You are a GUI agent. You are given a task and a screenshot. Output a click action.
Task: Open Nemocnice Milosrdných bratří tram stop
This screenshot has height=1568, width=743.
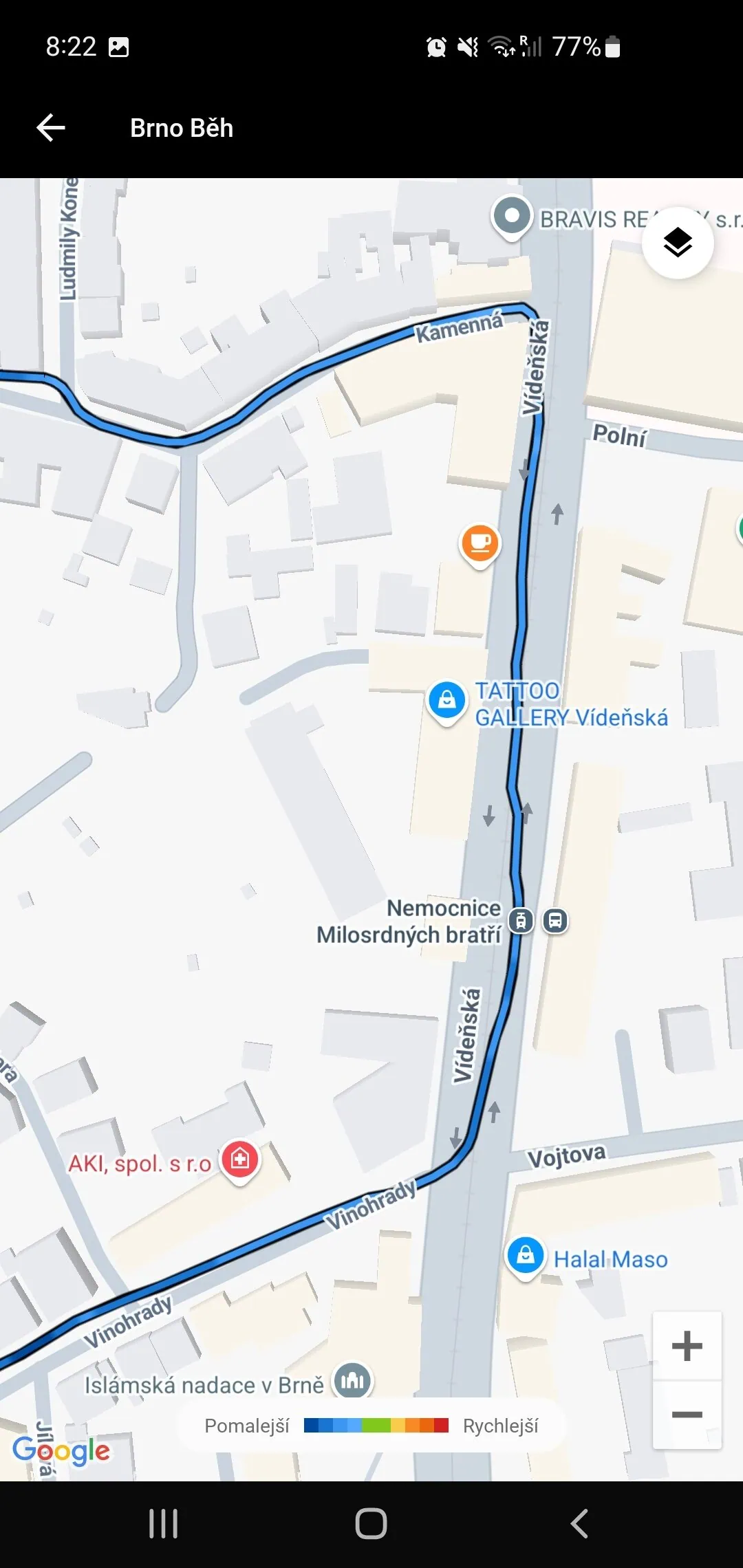[x=521, y=920]
